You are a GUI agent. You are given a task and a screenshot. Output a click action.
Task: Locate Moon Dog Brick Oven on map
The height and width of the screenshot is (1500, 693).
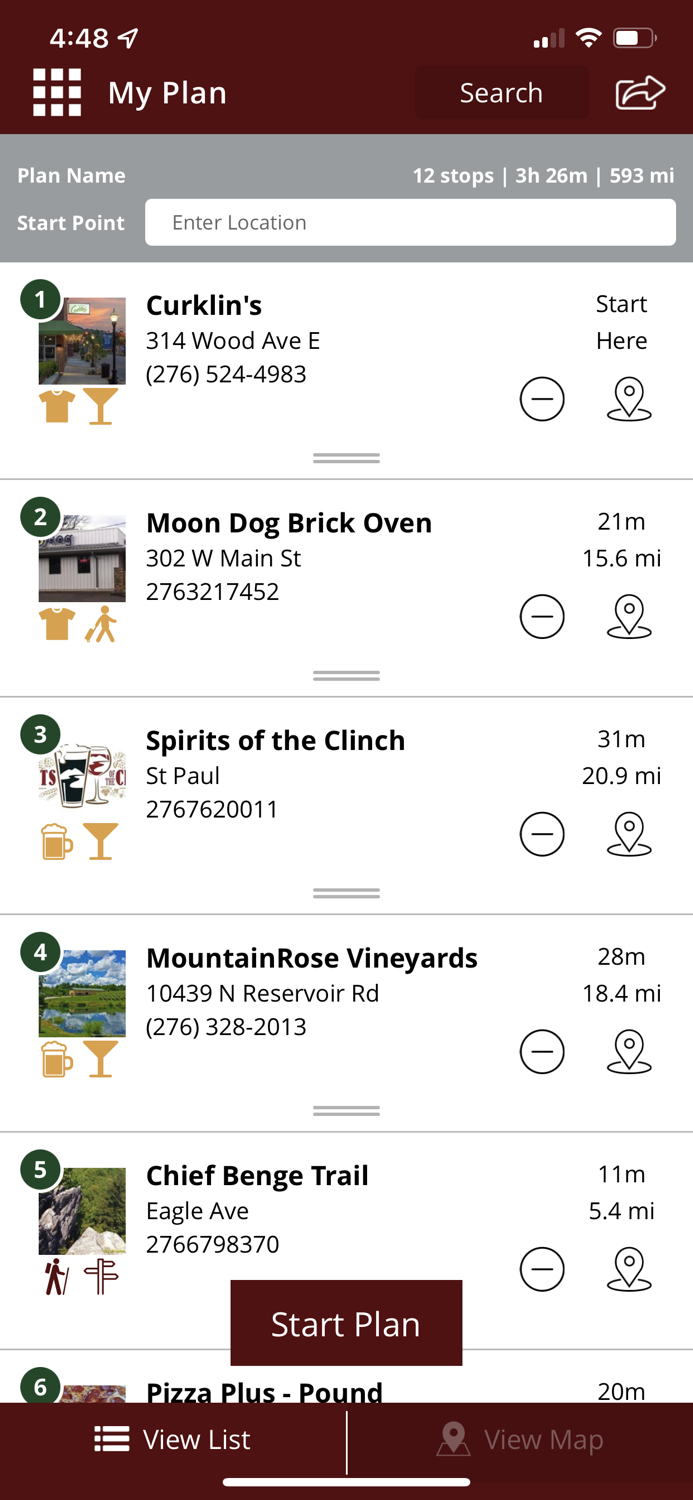629,617
